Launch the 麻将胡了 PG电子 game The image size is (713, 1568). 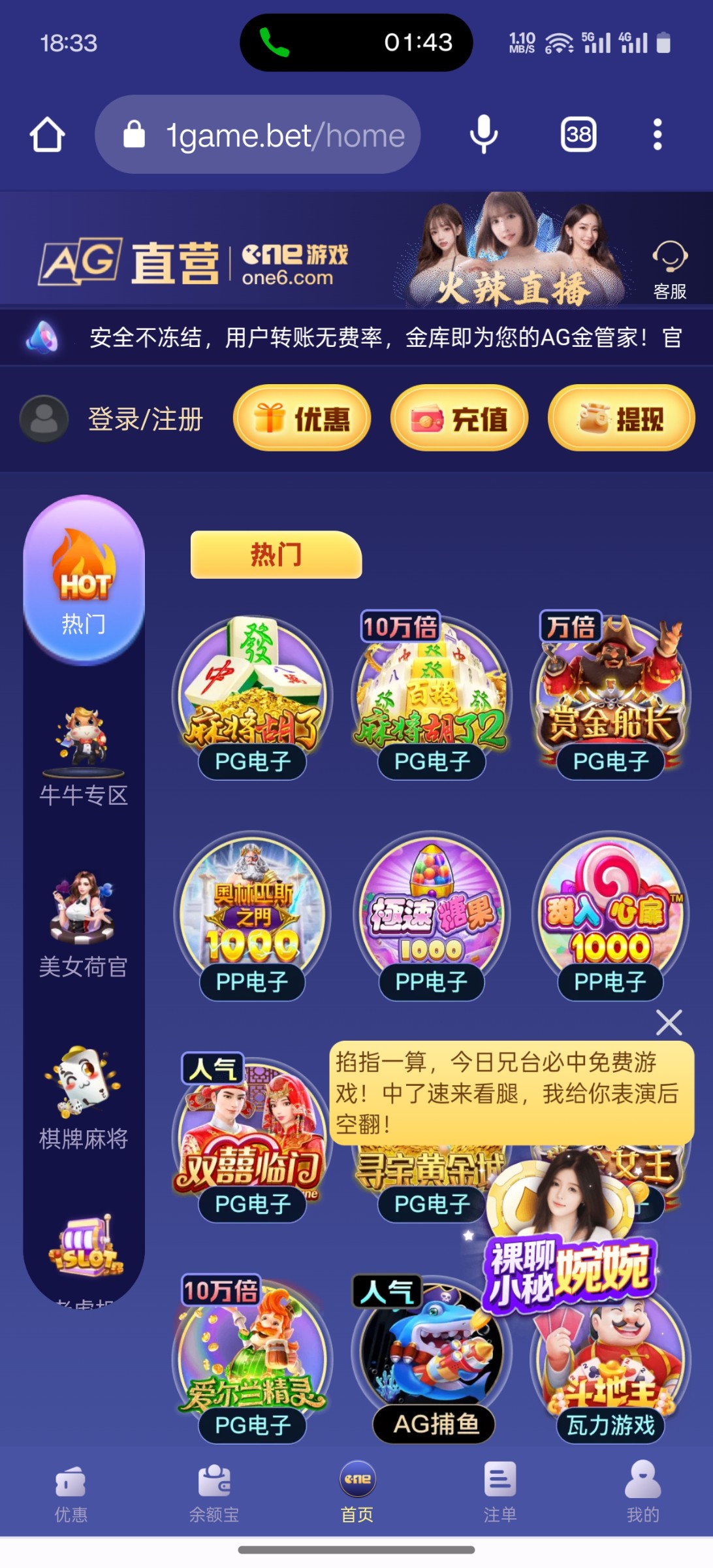pyautogui.click(x=252, y=696)
